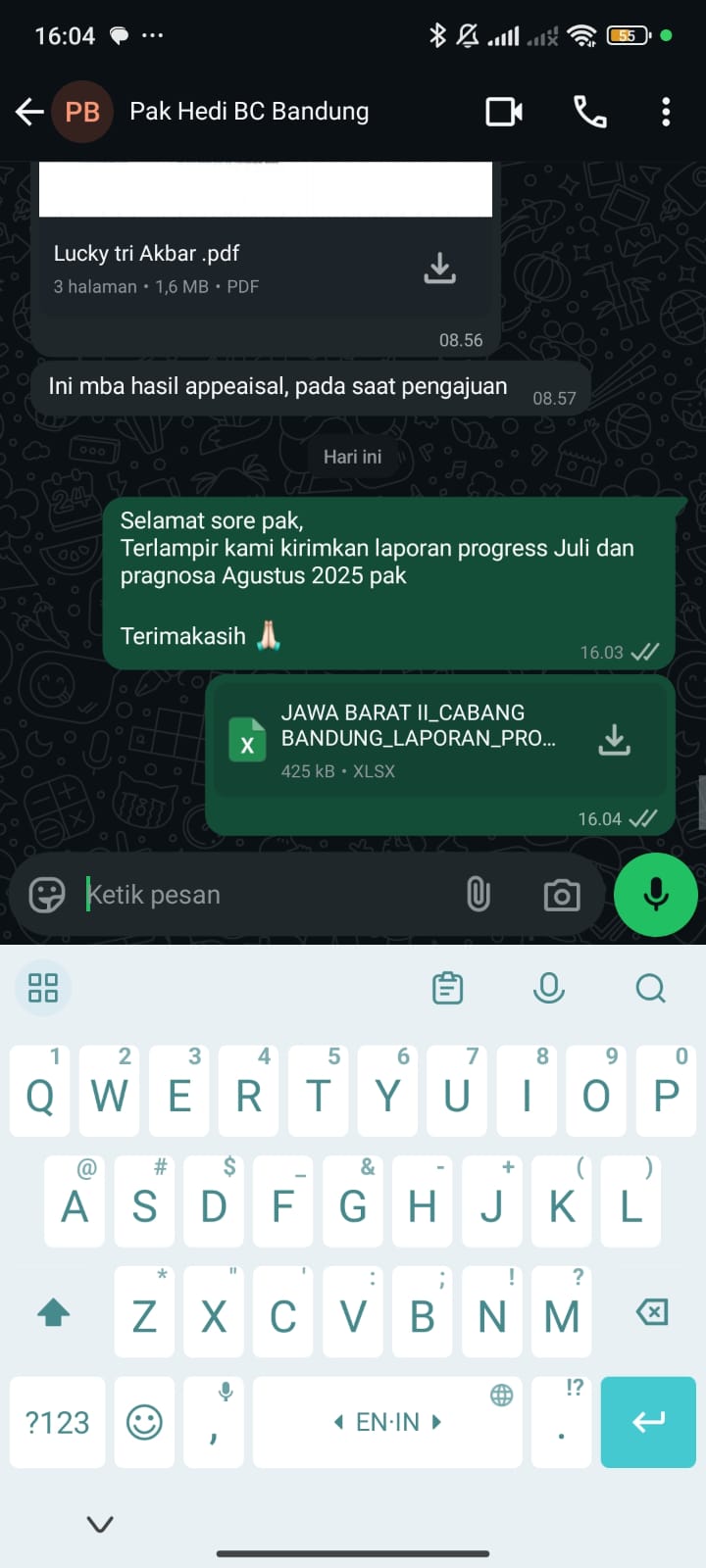Tap the emoji sticker icon in message bar
The width and height of the screenshot is (706, 1568).
[47, 894]
